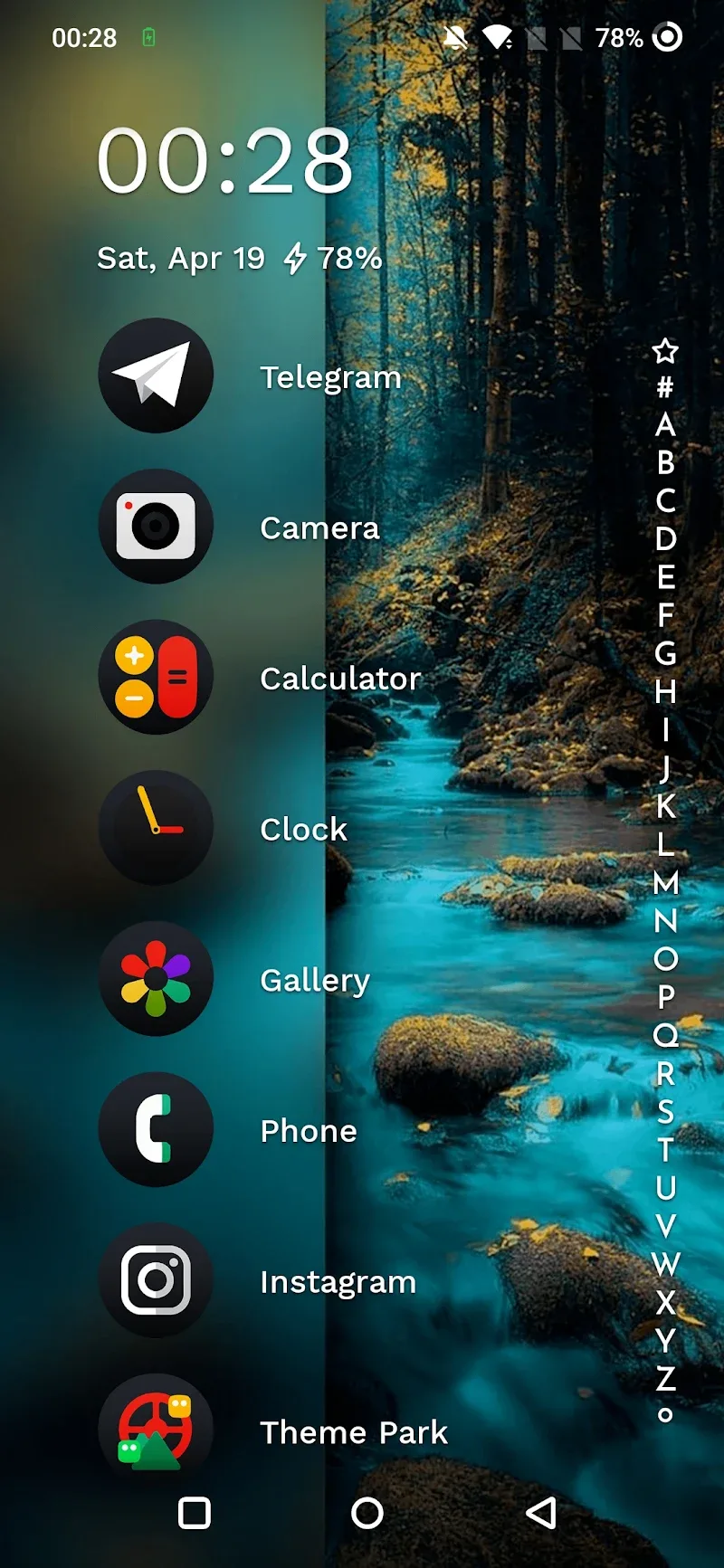Screen dimensions: 724x1568
Task: Launch the Gallery app
Action: (x=156, y=979)
